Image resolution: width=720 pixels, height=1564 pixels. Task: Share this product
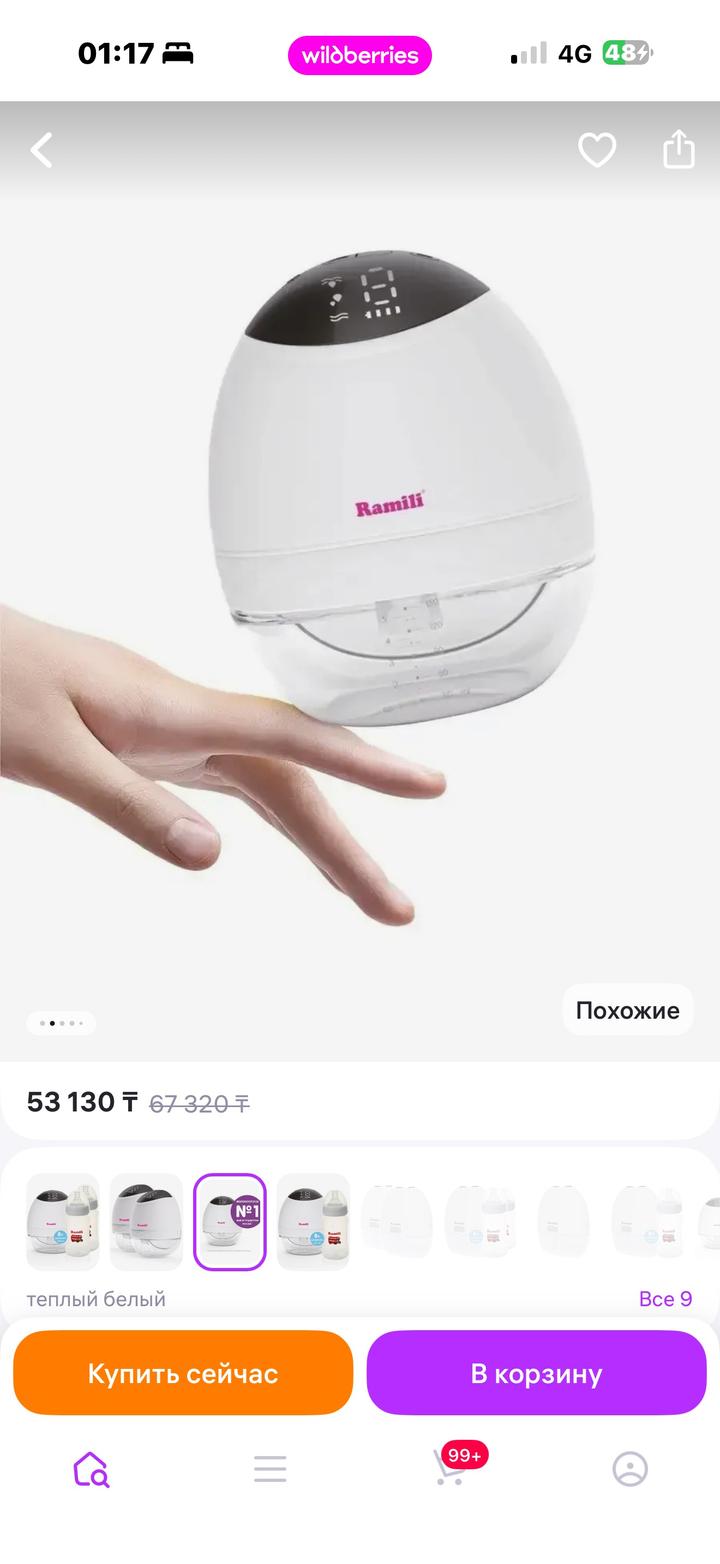point(678,150)
